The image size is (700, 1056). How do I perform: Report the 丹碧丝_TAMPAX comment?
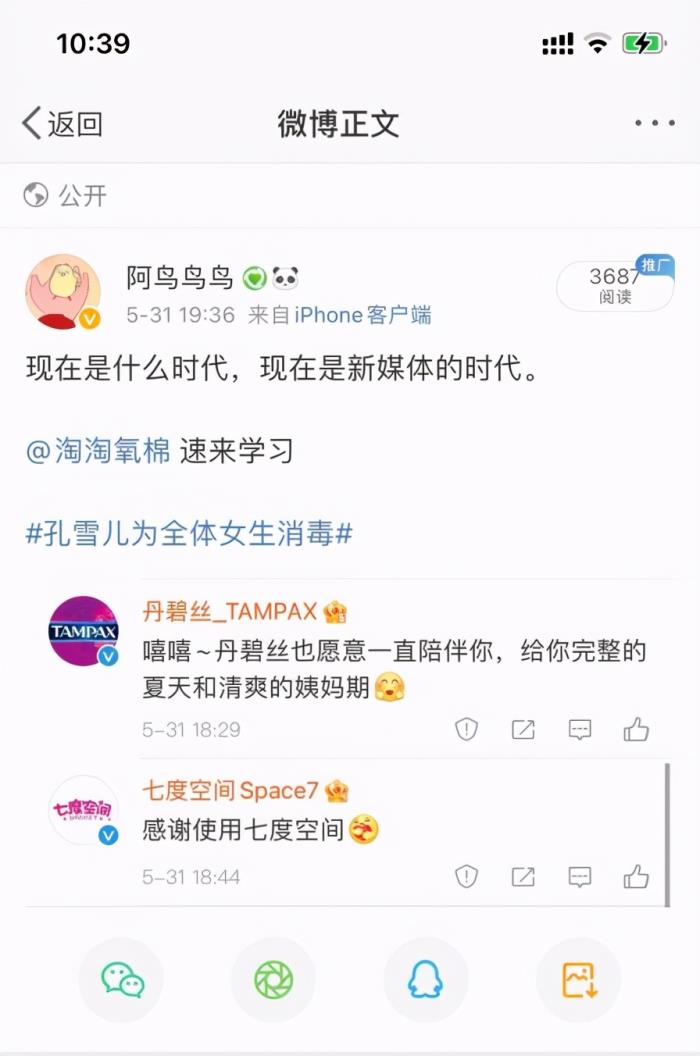click(466, 729)
